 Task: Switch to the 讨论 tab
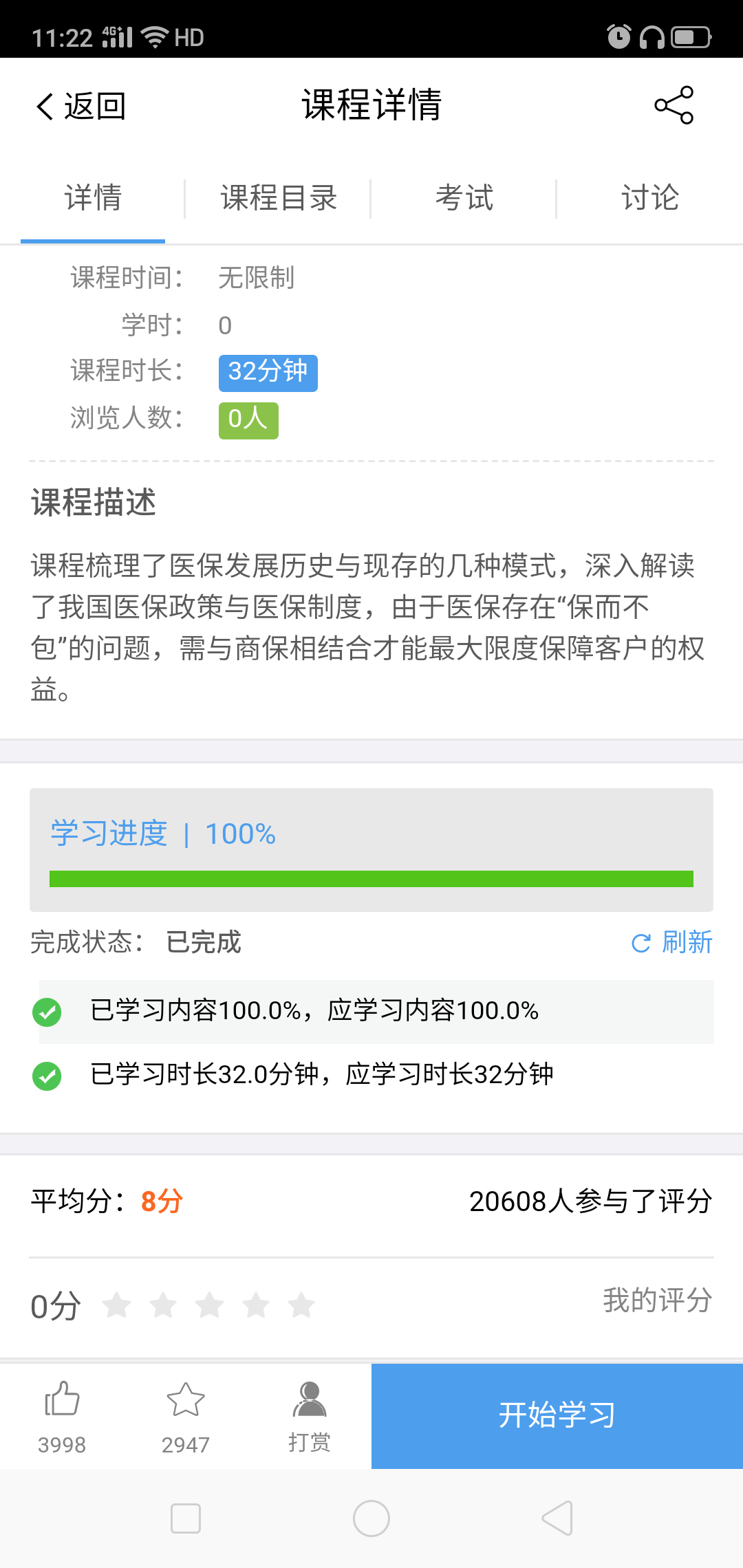(649, 198)
